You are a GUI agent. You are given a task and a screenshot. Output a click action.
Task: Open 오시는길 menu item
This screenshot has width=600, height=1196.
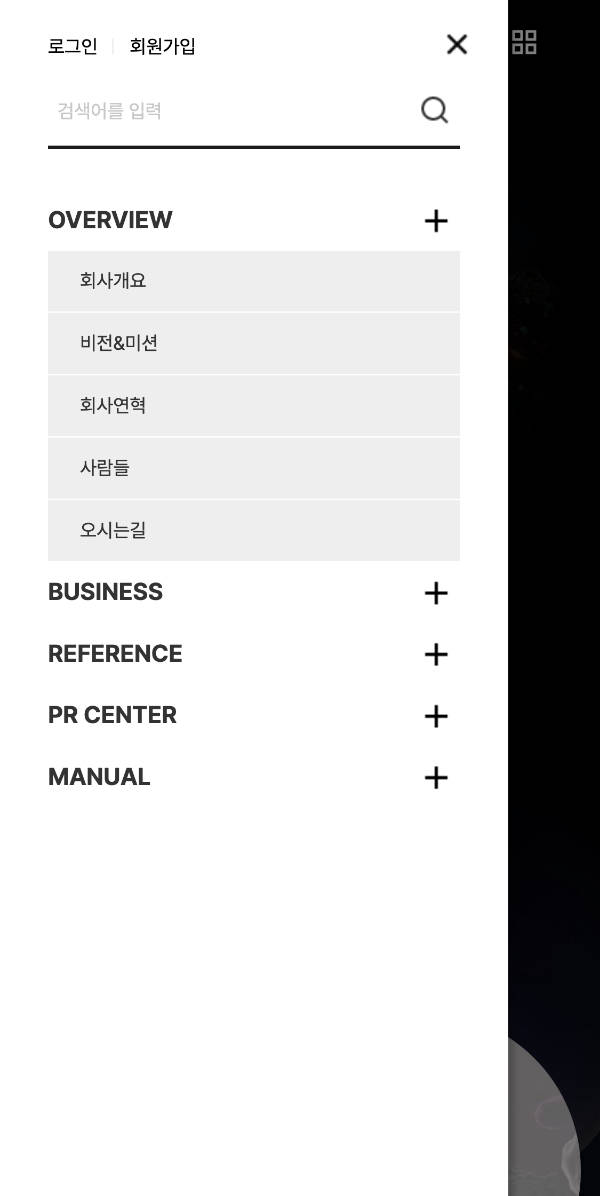click(113, 530)
